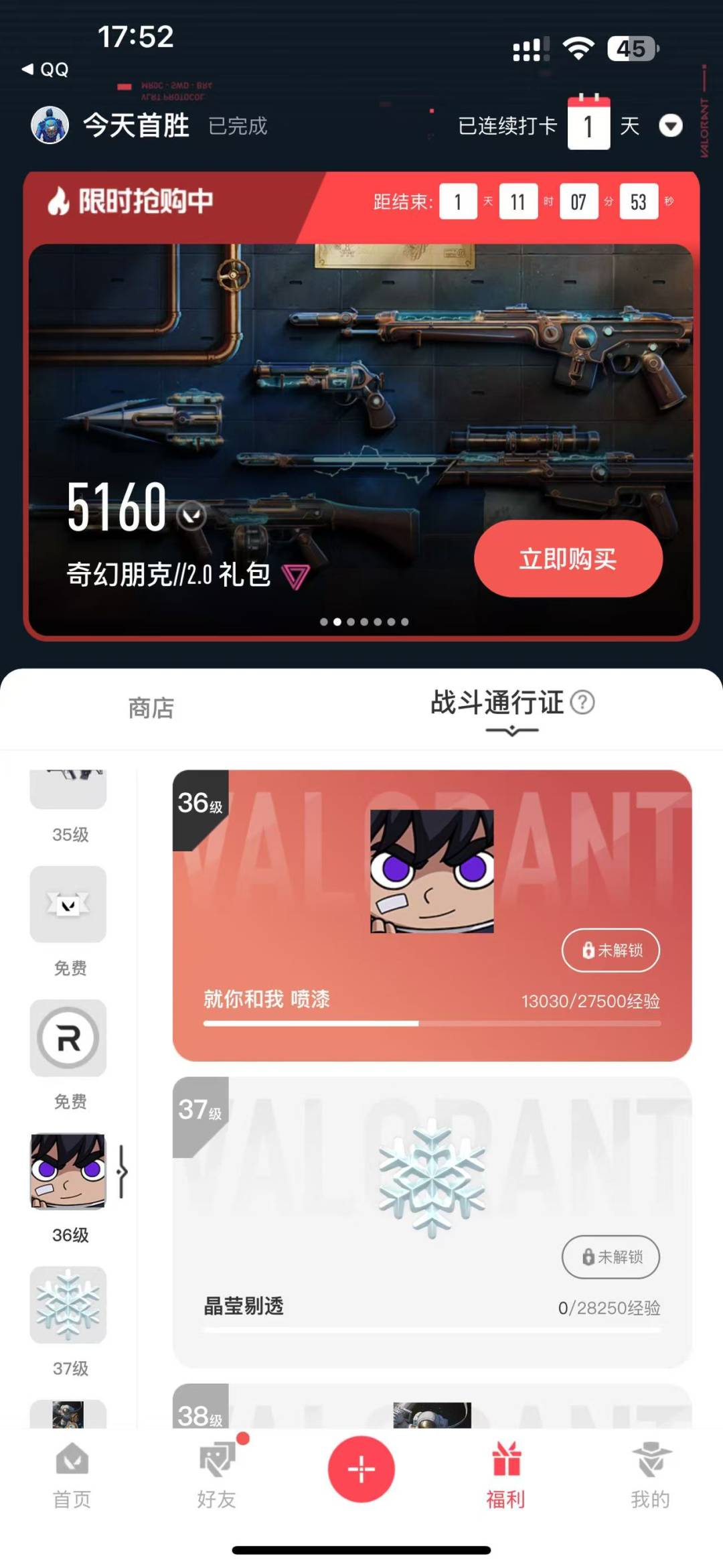Screen dimensions: 723x1568
Task: Open the 好友 friends tab
Action: (217, 1475)
